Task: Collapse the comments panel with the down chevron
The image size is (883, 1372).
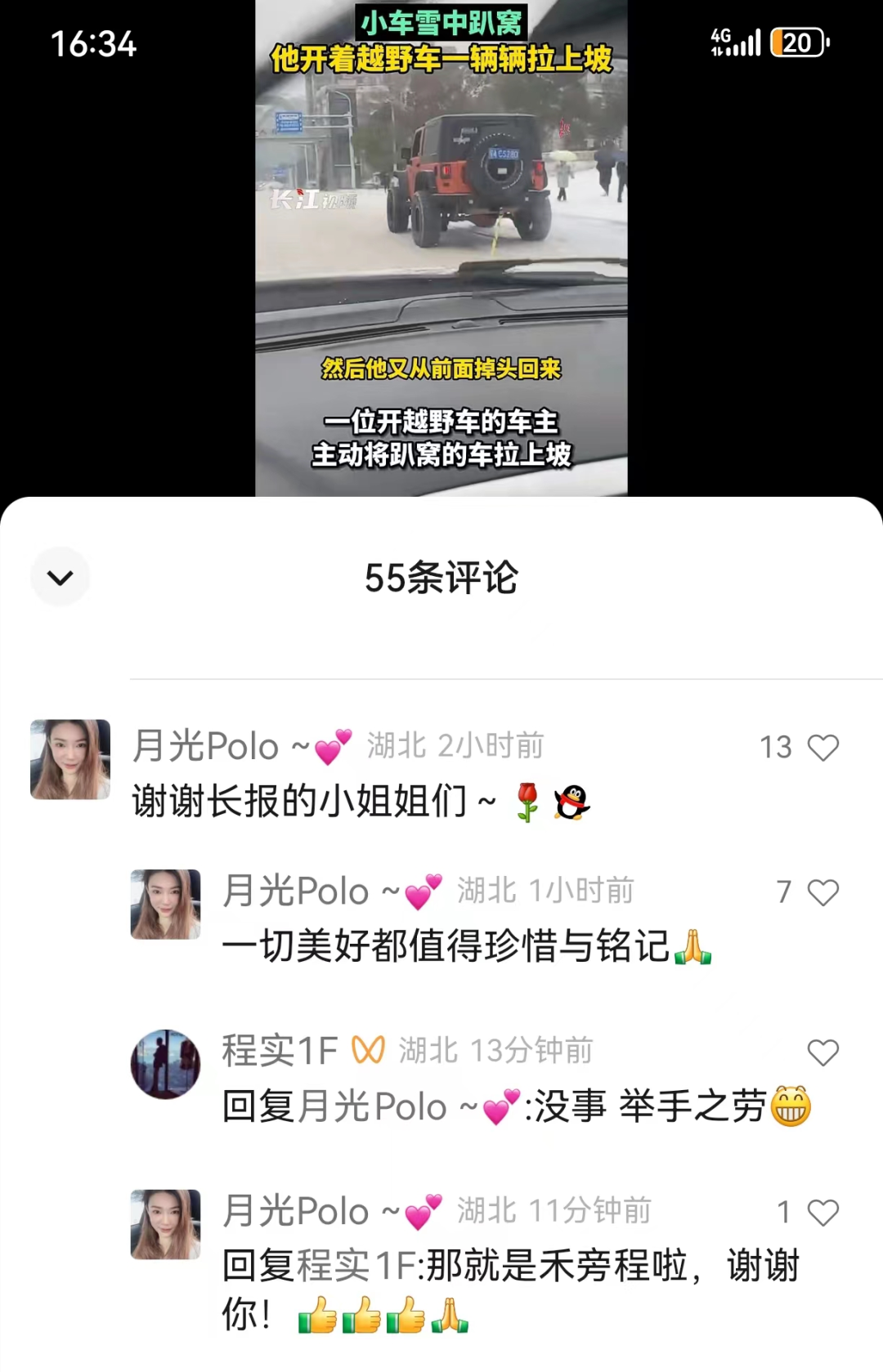Action: pos(61,578)
